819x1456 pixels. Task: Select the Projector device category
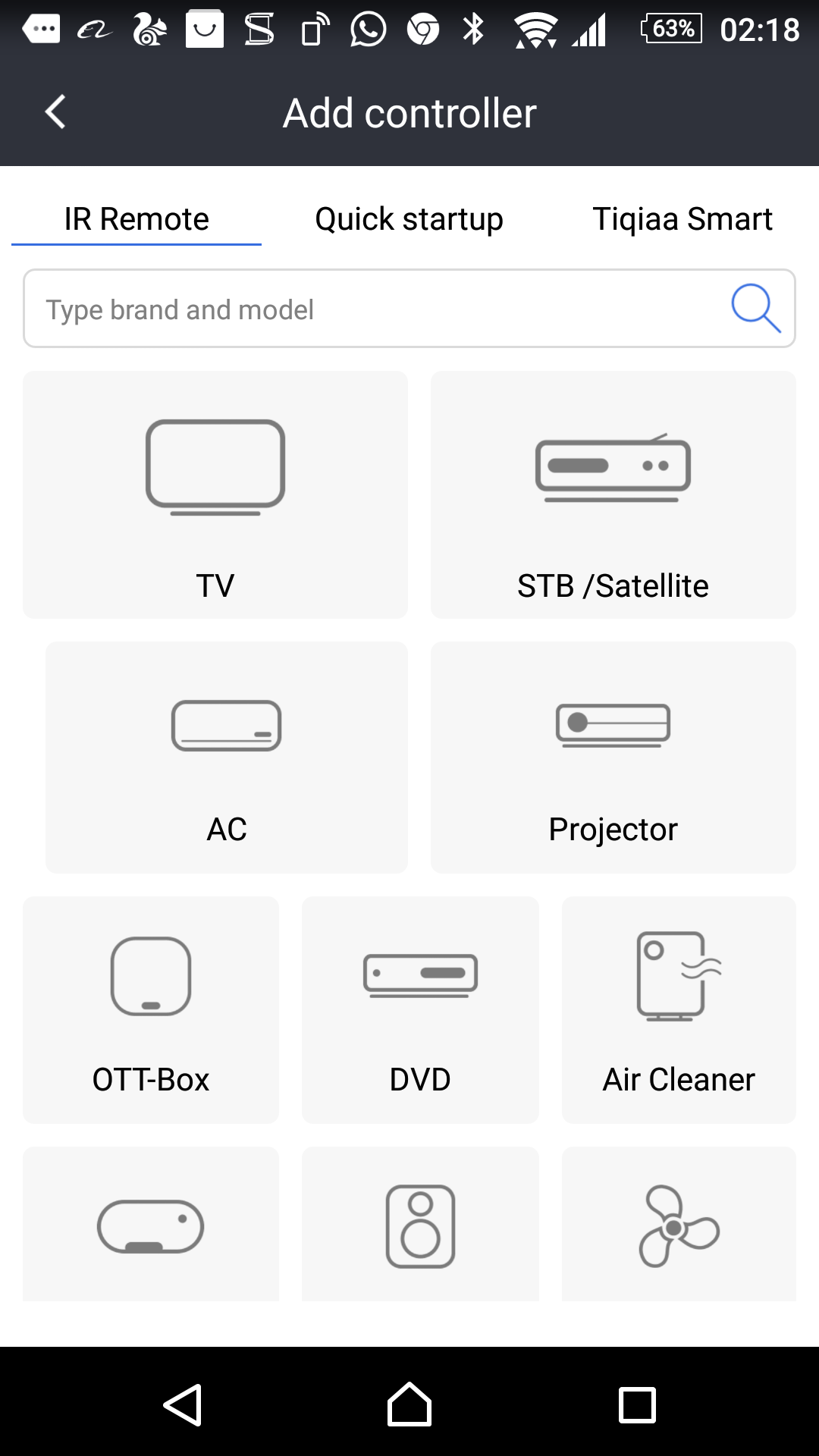(x=613, y=756)
